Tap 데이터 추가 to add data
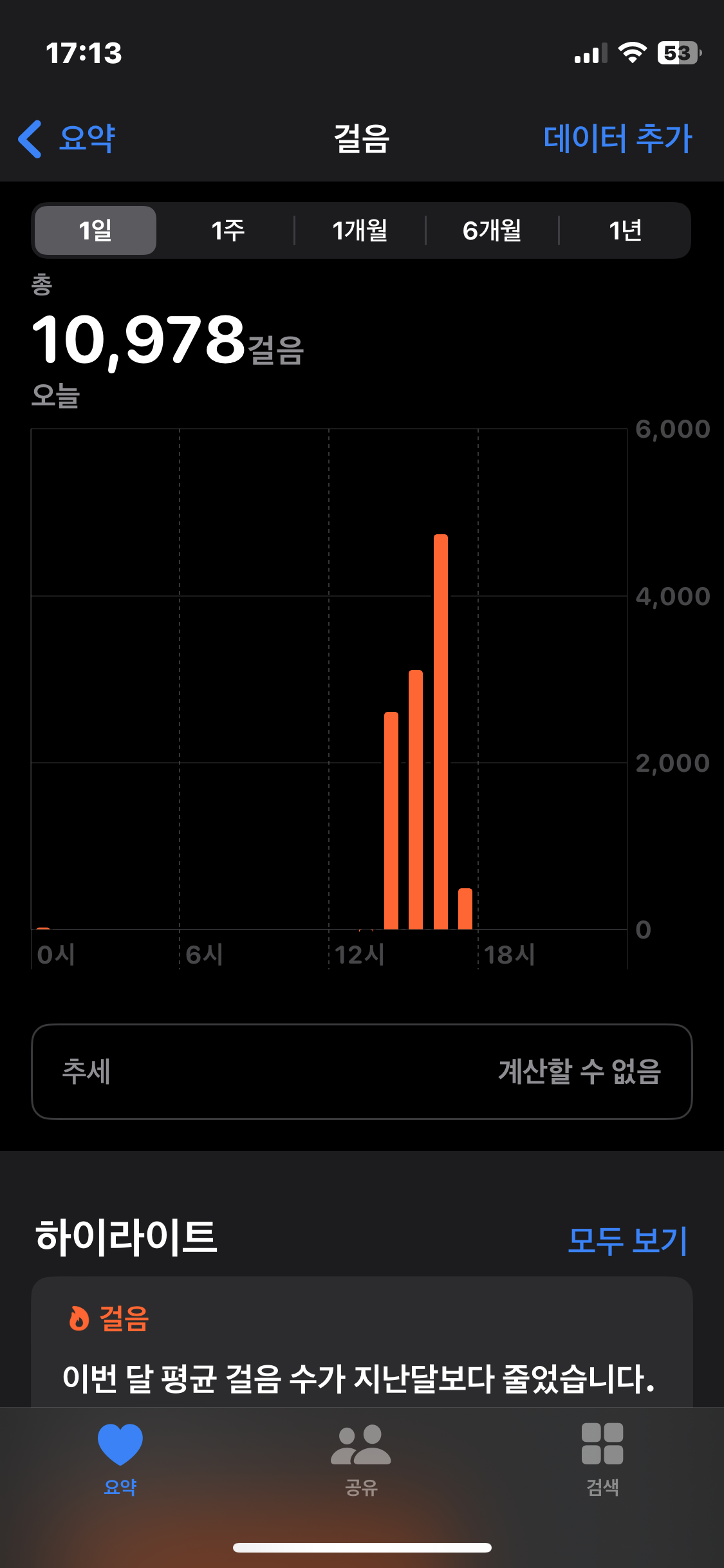This screenshot has width=724, height=1568. [617, 138]
